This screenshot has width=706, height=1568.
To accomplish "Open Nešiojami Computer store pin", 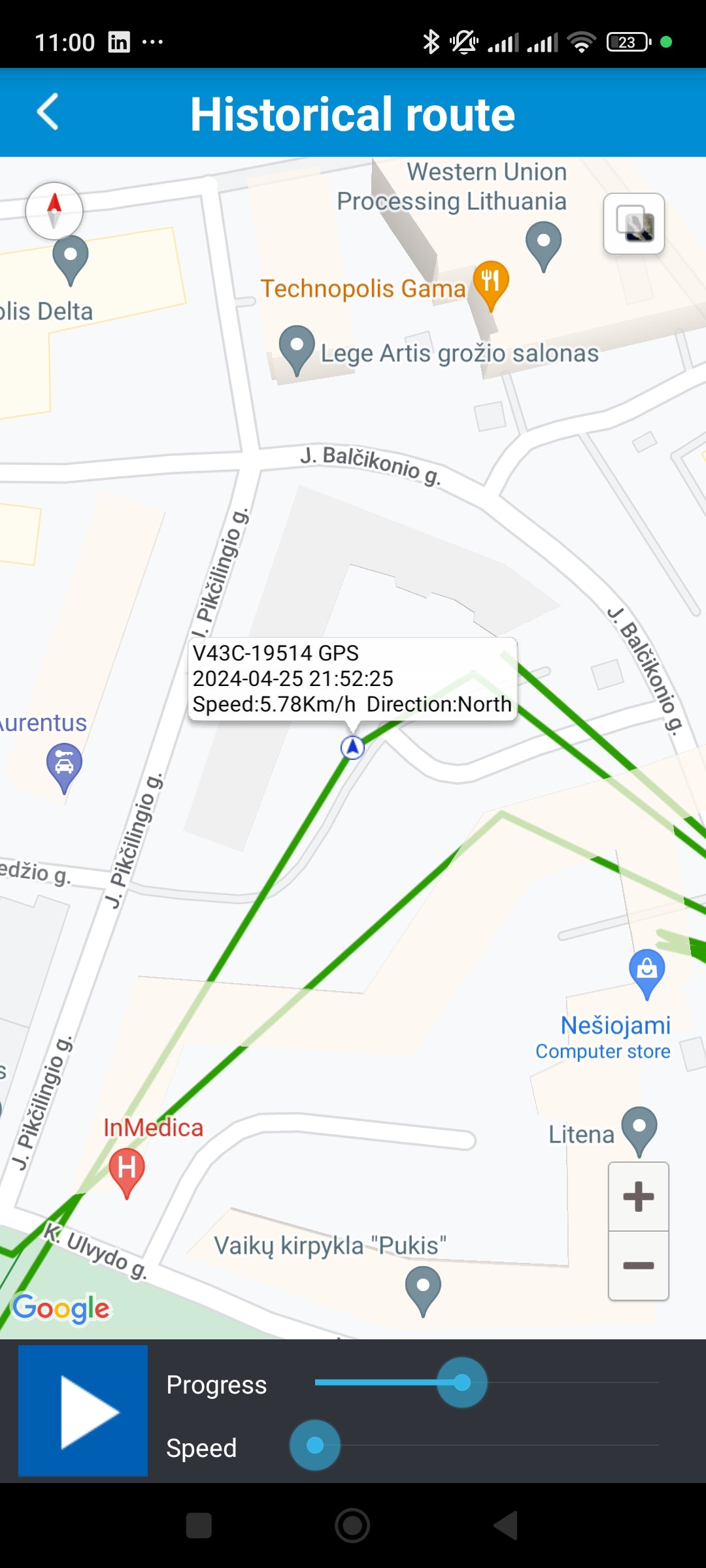I will (x=647, y=970).
